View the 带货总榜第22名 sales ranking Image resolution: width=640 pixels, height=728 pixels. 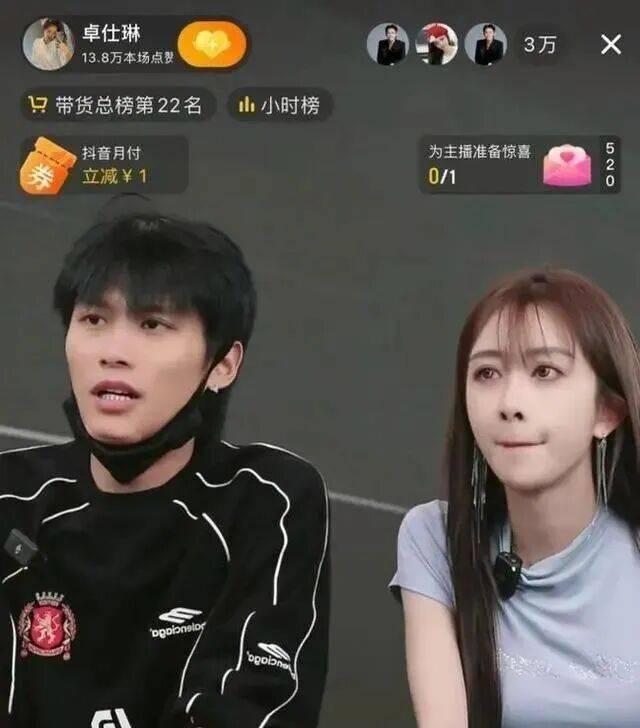point(118,105)
